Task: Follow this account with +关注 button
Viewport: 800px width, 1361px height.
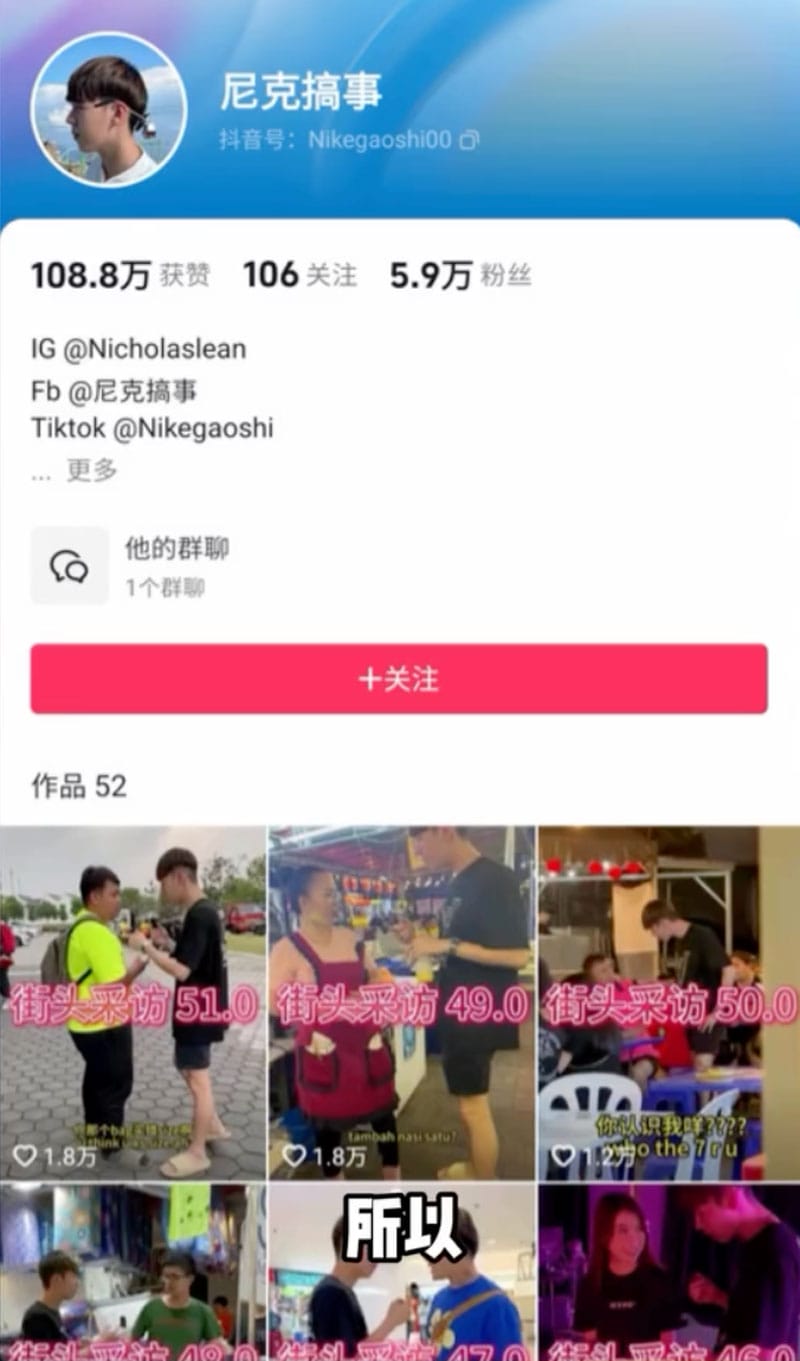Action: [x=398, y=679]
